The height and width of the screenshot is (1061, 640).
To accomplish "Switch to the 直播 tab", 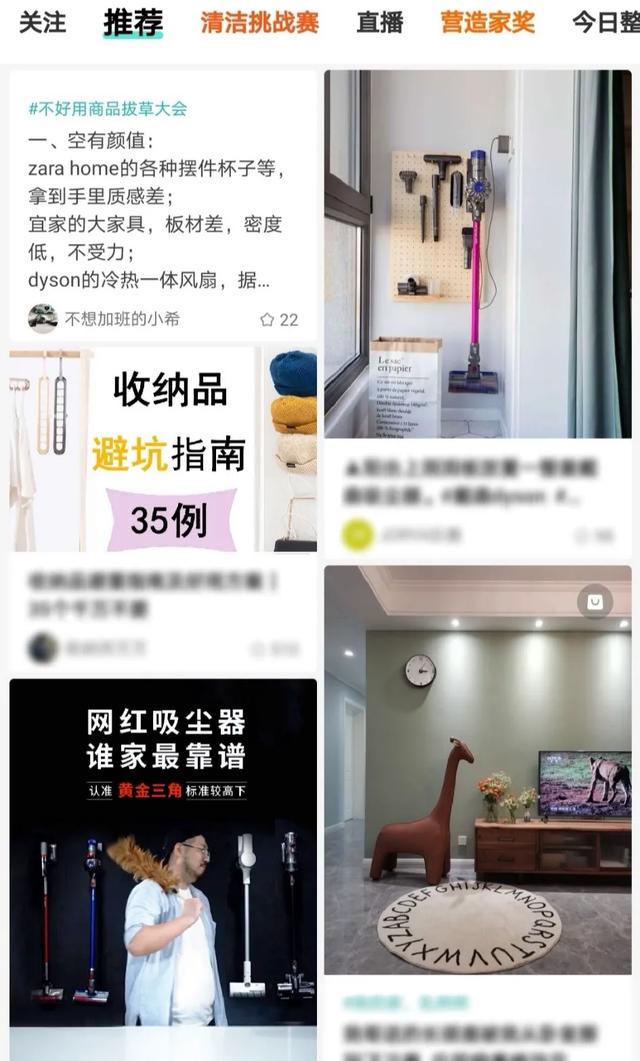I will coord(380,22).
